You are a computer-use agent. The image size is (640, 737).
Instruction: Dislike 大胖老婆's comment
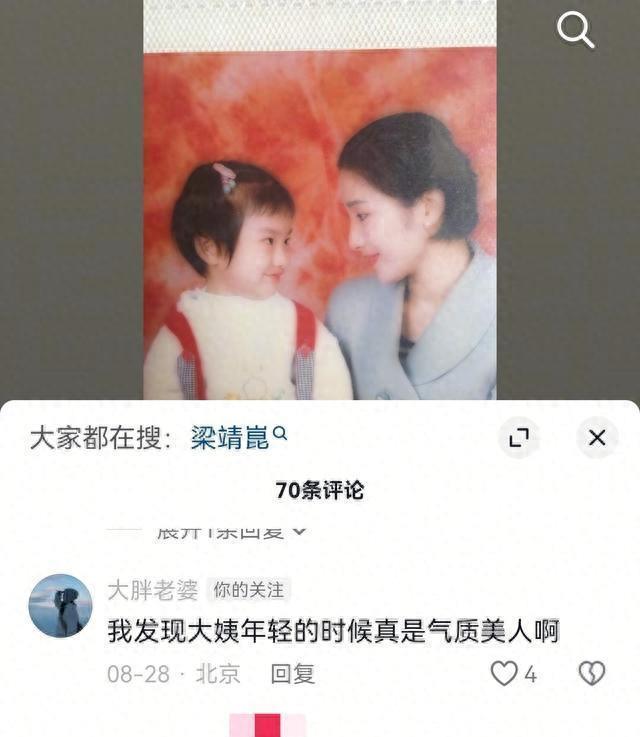pyautogui.click(x=591, y=674)
